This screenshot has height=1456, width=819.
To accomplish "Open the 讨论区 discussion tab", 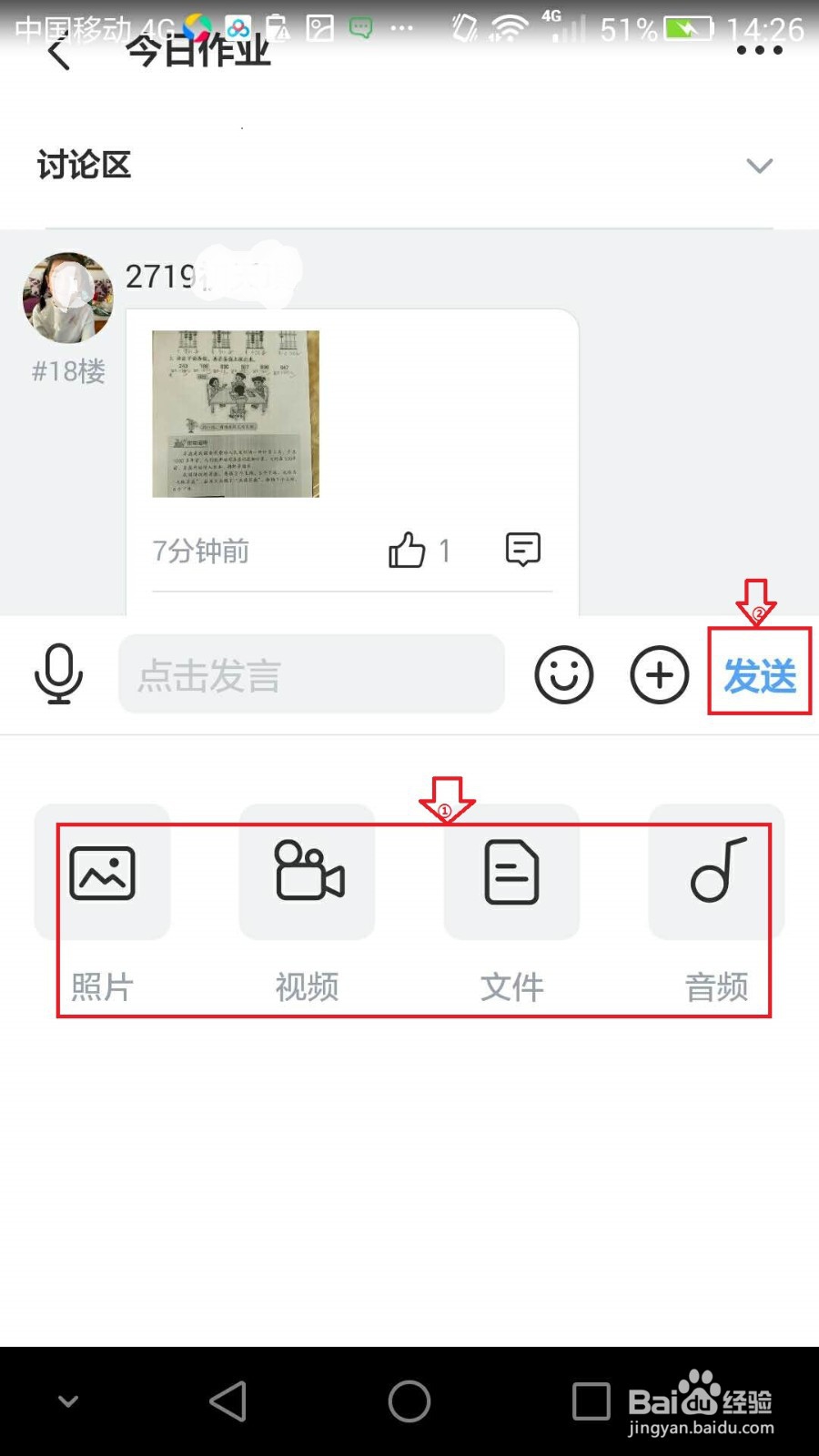I will coord(83,166).
